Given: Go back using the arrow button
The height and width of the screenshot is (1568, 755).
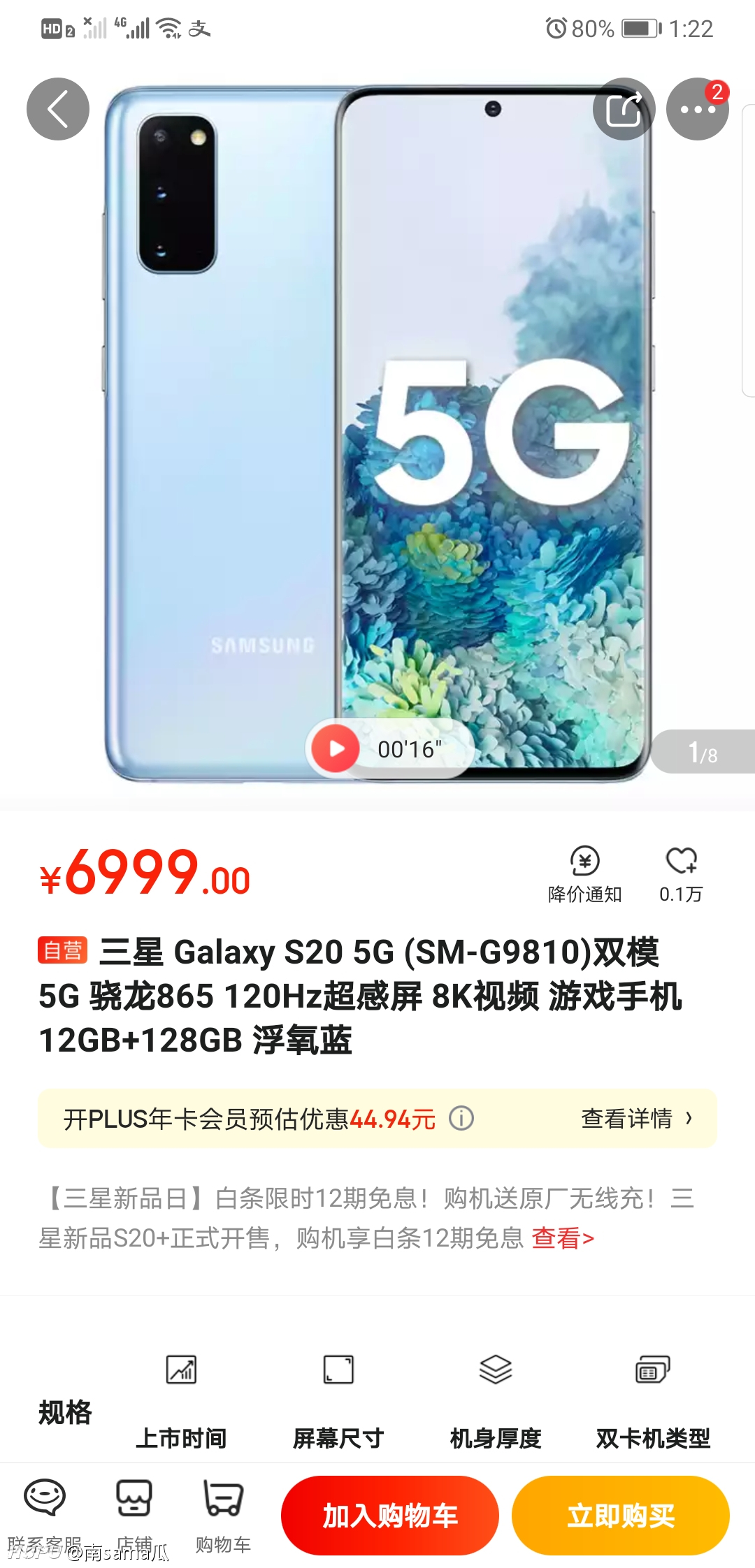Looking at the screenshot, I should click(x=58, y=109).
